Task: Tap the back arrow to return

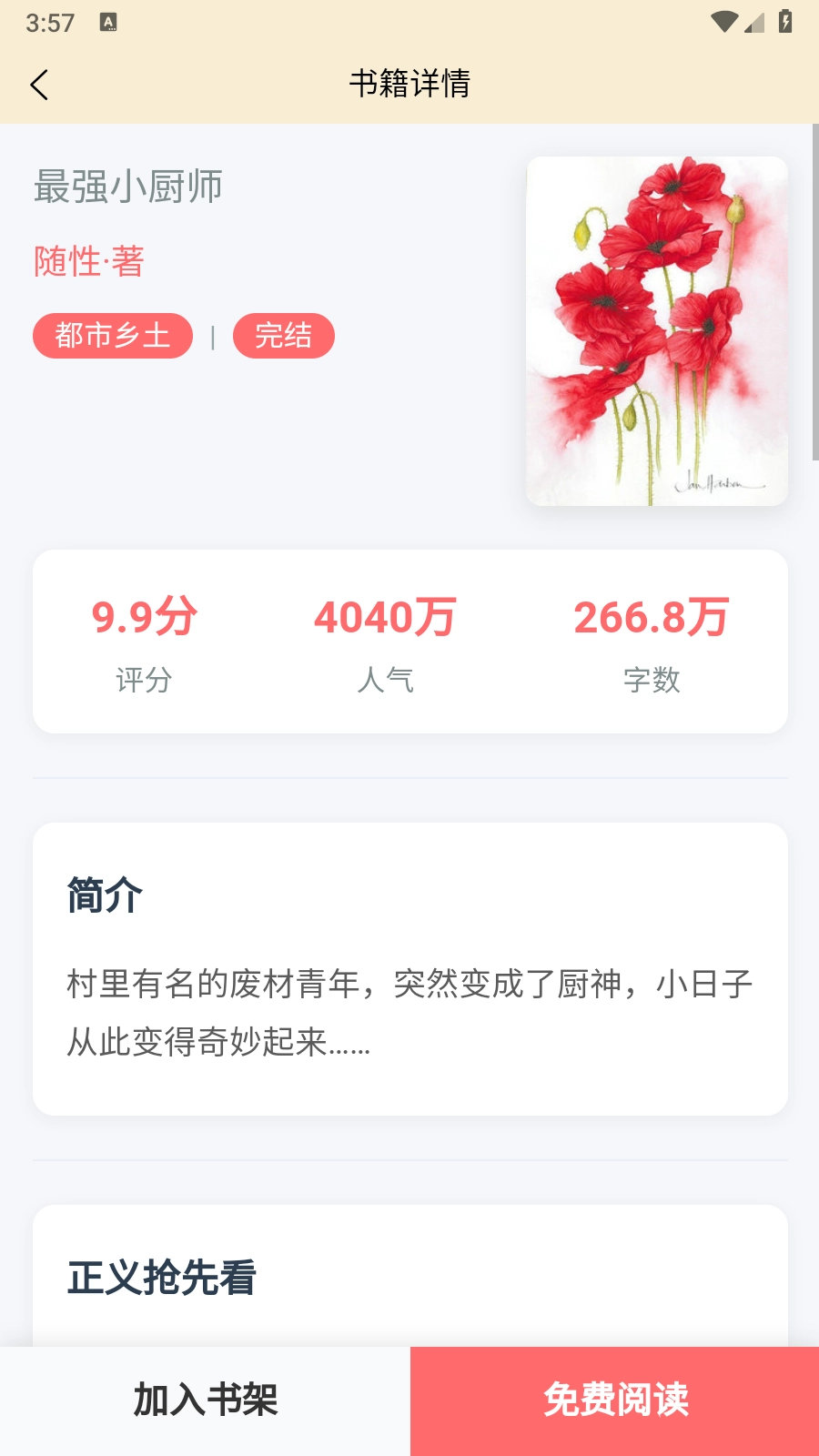Action: 38,84
